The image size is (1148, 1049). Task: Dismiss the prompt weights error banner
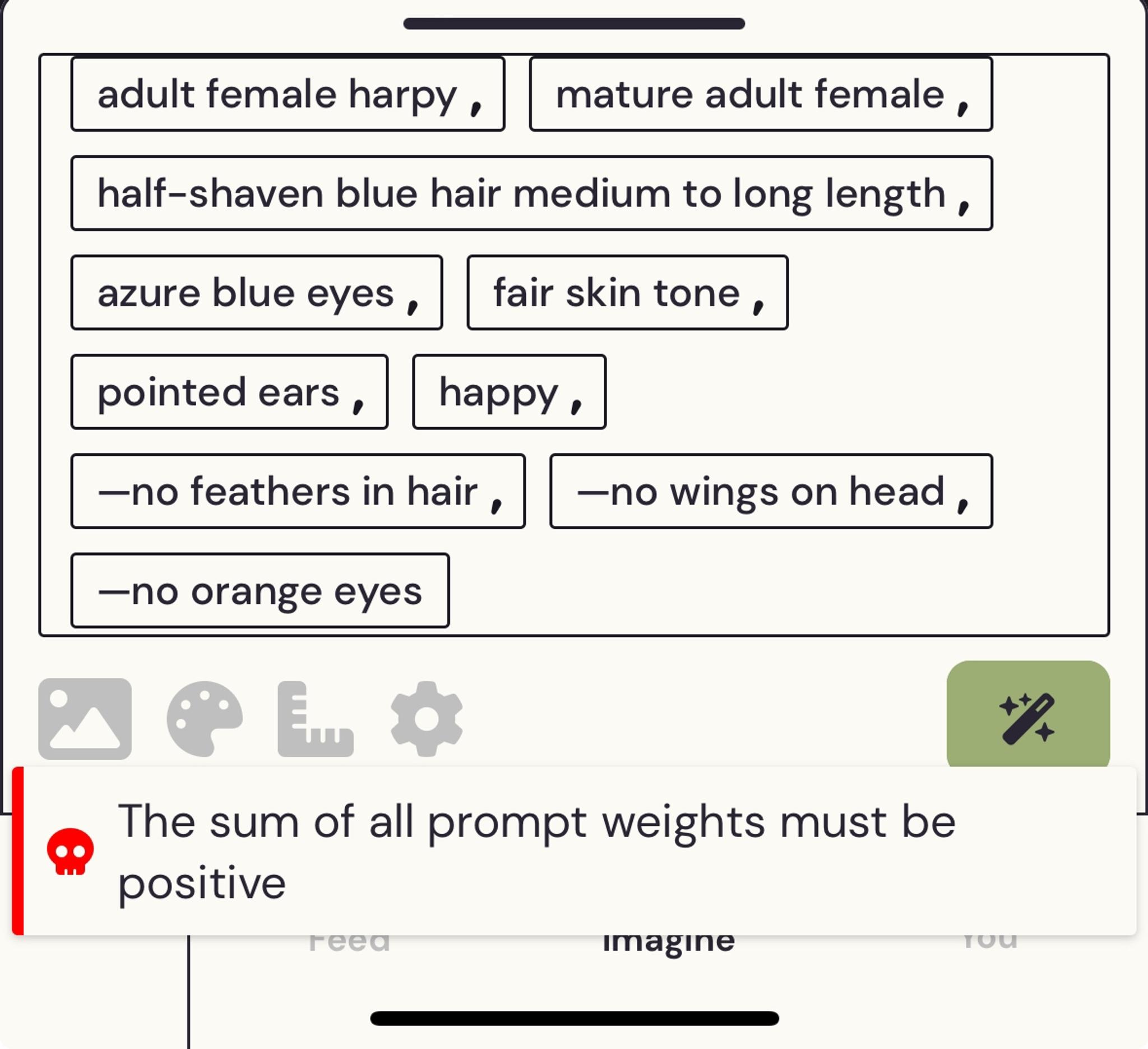[574, 852]
